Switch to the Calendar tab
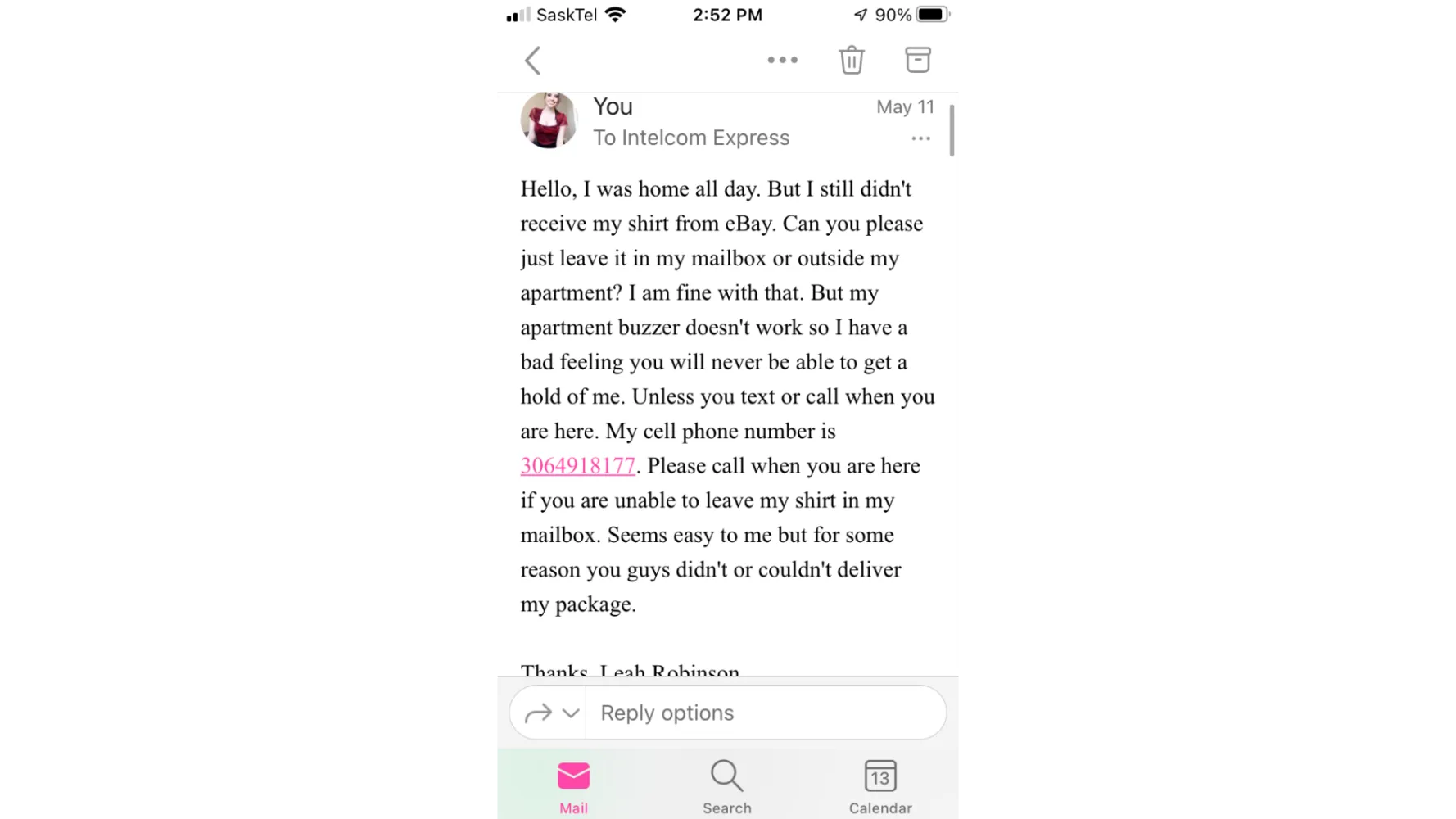Screen dimensions: 1456x819 (880, 787)
